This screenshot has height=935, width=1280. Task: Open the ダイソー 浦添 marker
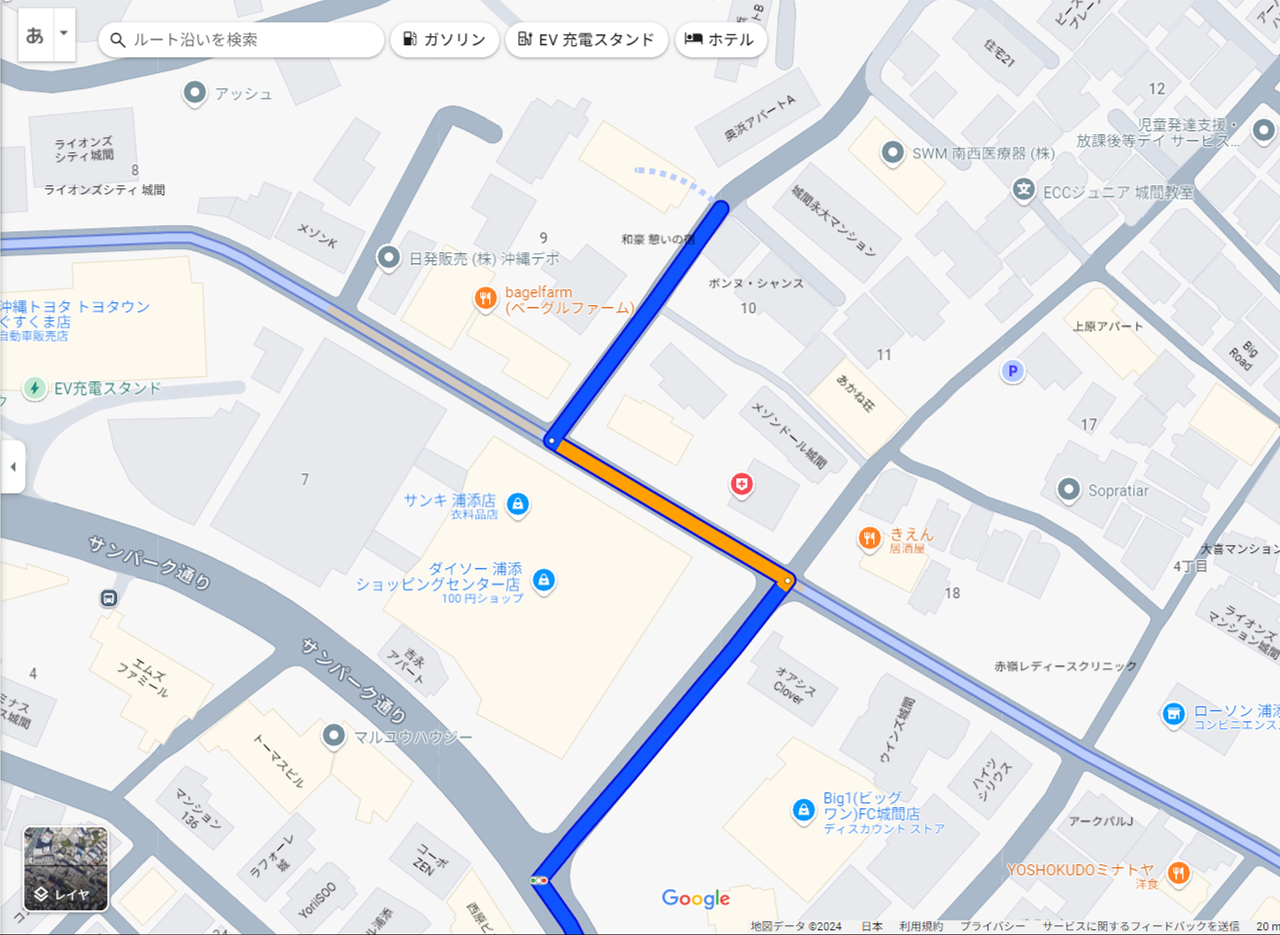543,580
